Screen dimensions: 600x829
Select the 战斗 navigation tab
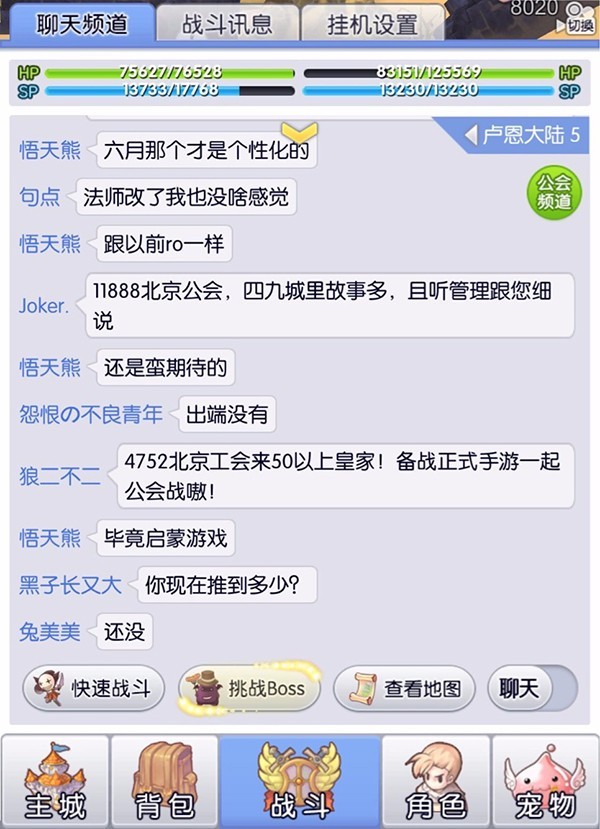pyautogui.click(x=300, y=782)
